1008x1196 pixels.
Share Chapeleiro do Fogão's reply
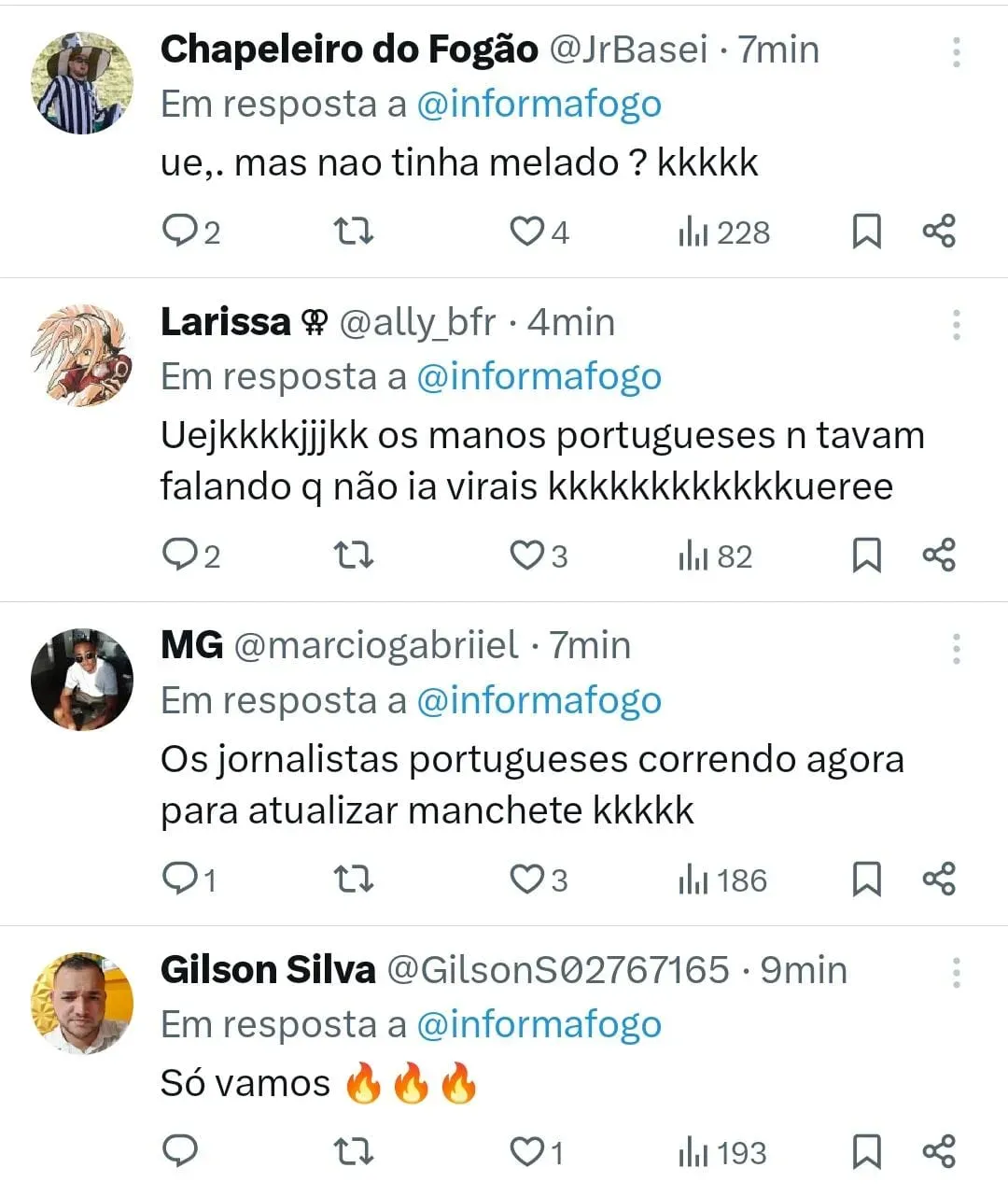tap(939, 232)
